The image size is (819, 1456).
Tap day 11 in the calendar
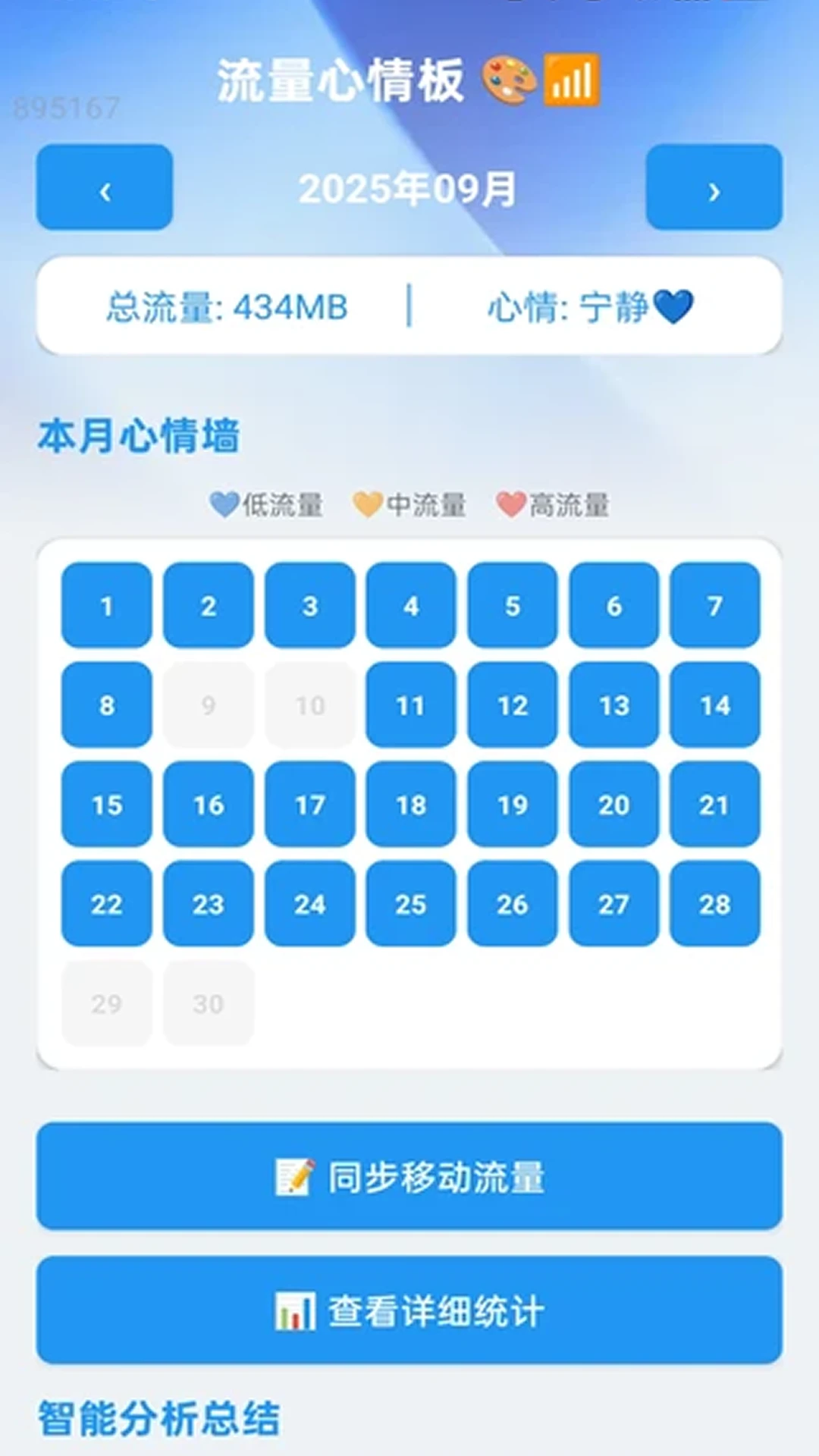point(411,705)
